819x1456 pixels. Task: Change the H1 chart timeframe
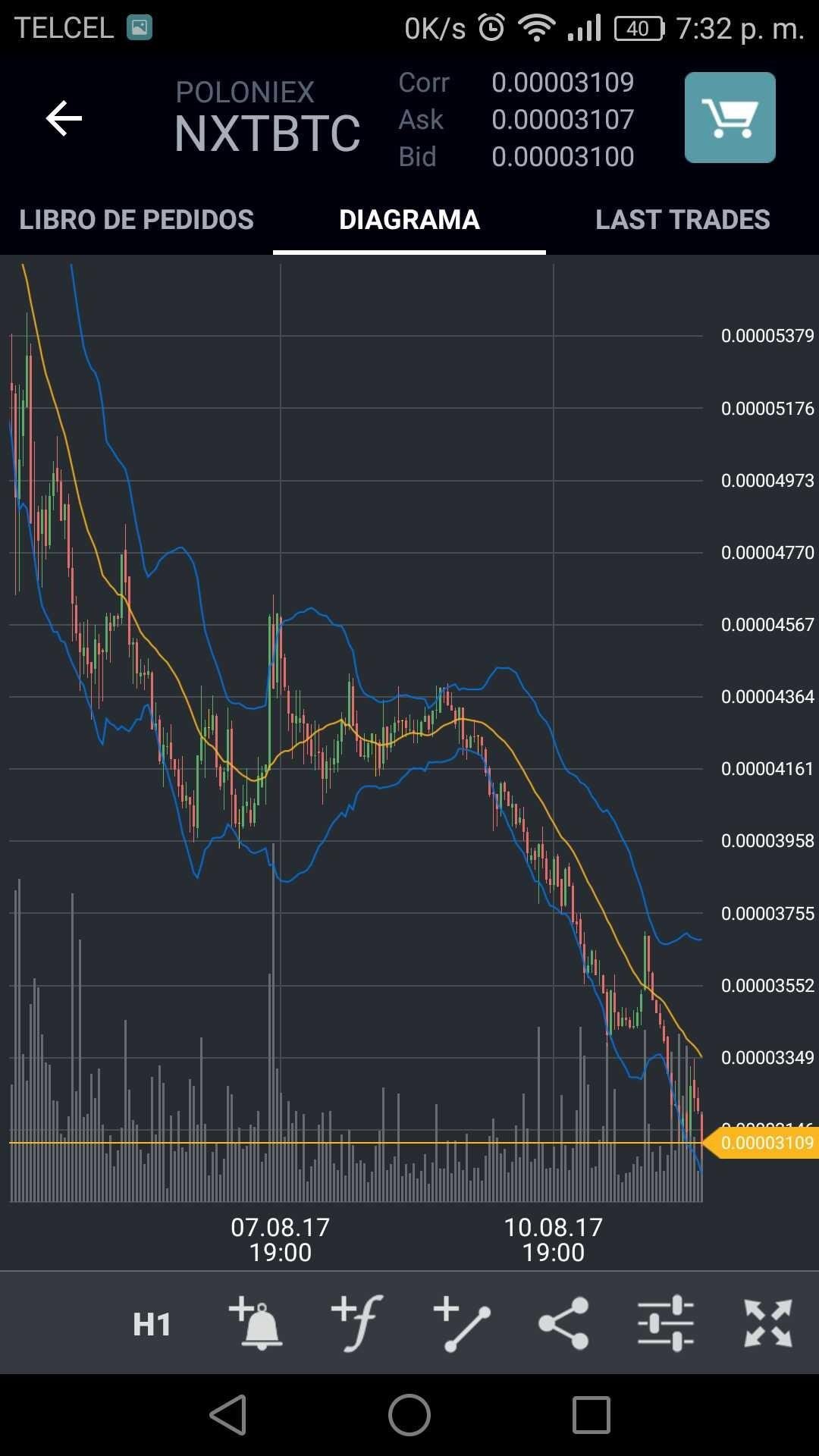(x=152, y=1324)
